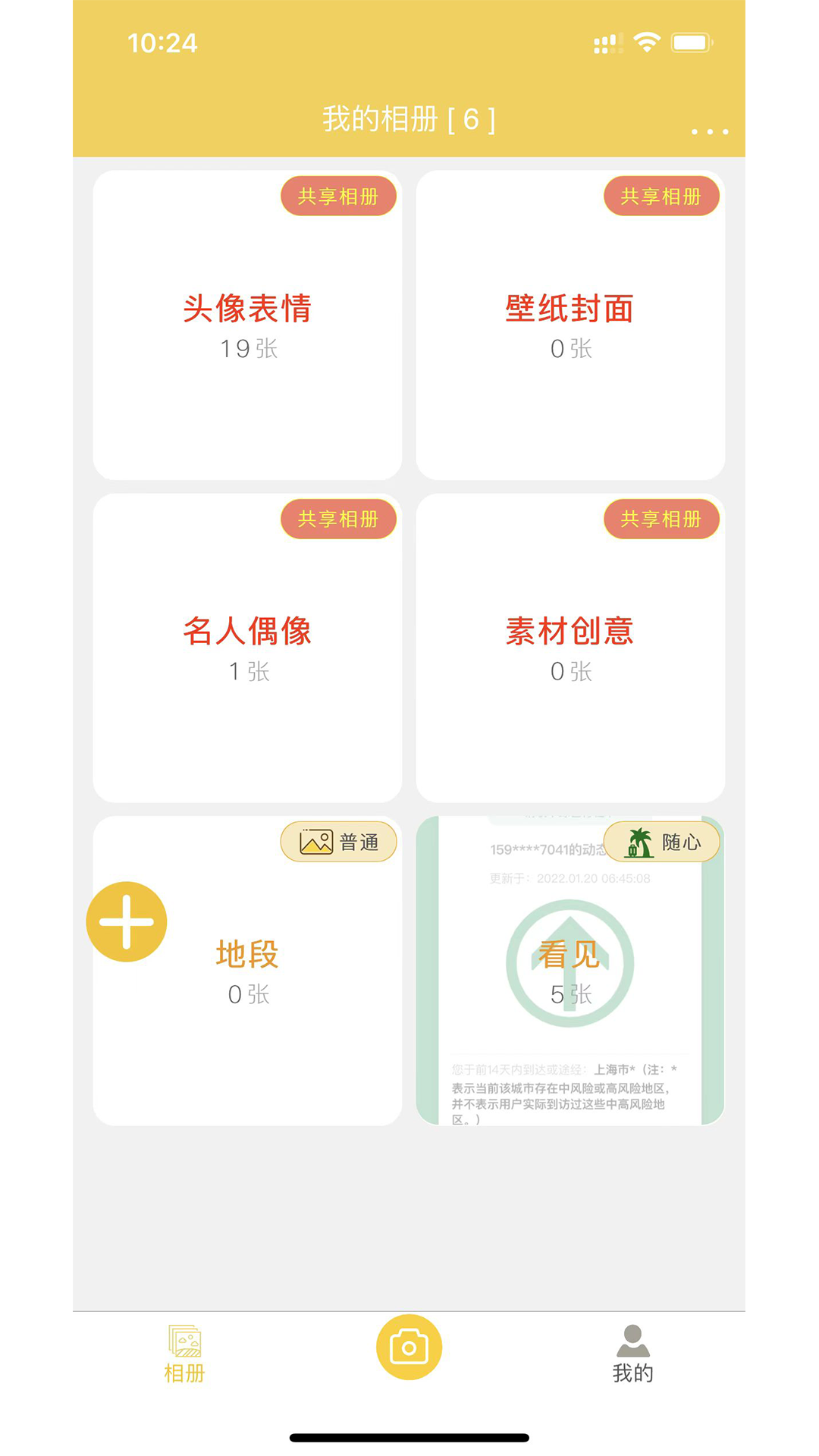Open the 看见 album with 5 photos
819x1456 pixels.
[570, 971]
